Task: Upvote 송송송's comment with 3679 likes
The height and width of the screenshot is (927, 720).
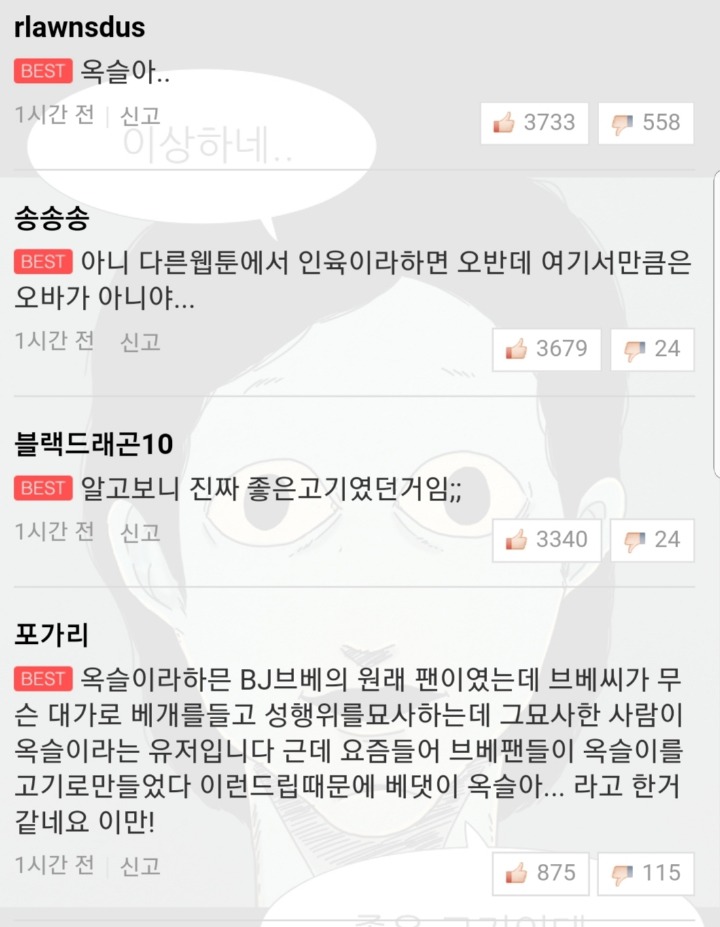Action: click(x=546, y=349)
